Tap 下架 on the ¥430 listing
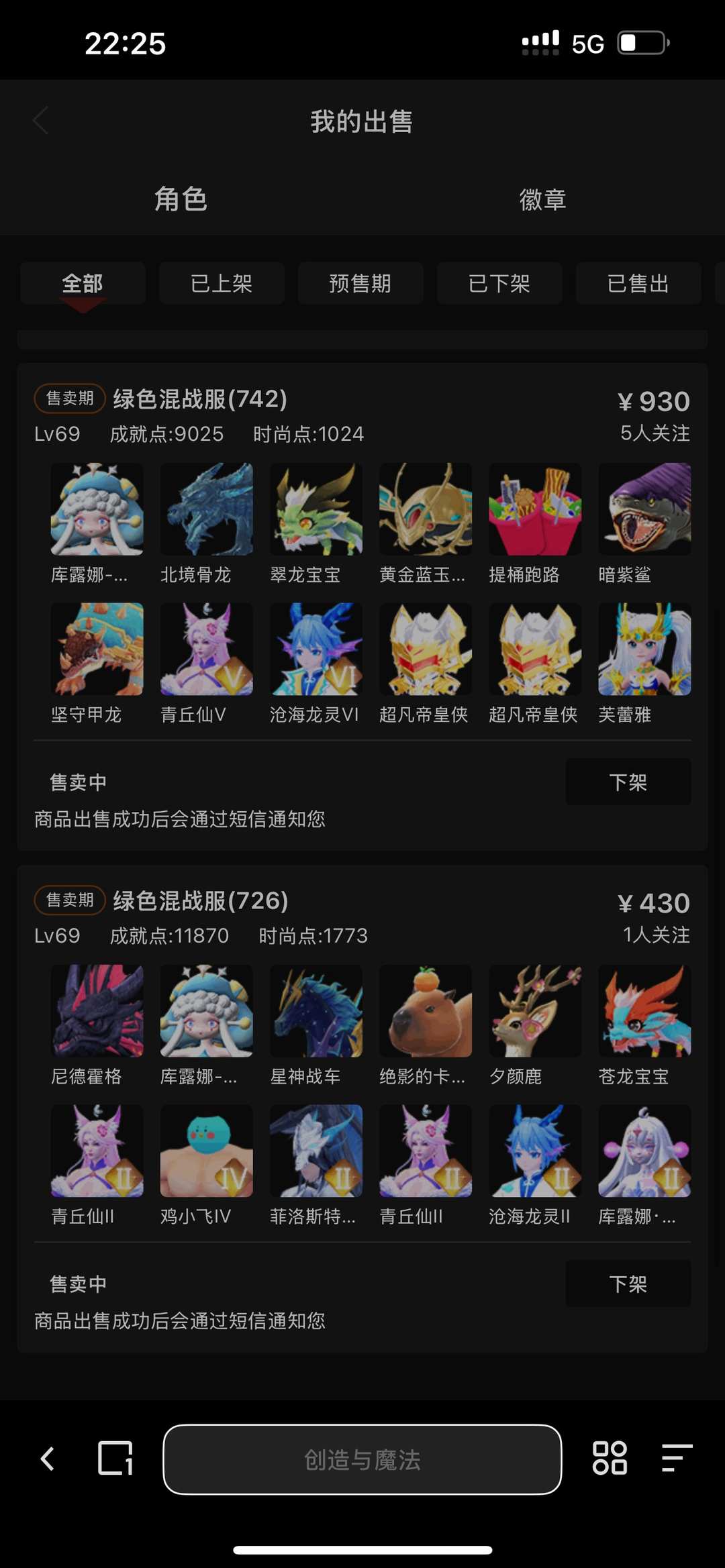Viewport: 725px width, 1568px height. point(628,1284)
